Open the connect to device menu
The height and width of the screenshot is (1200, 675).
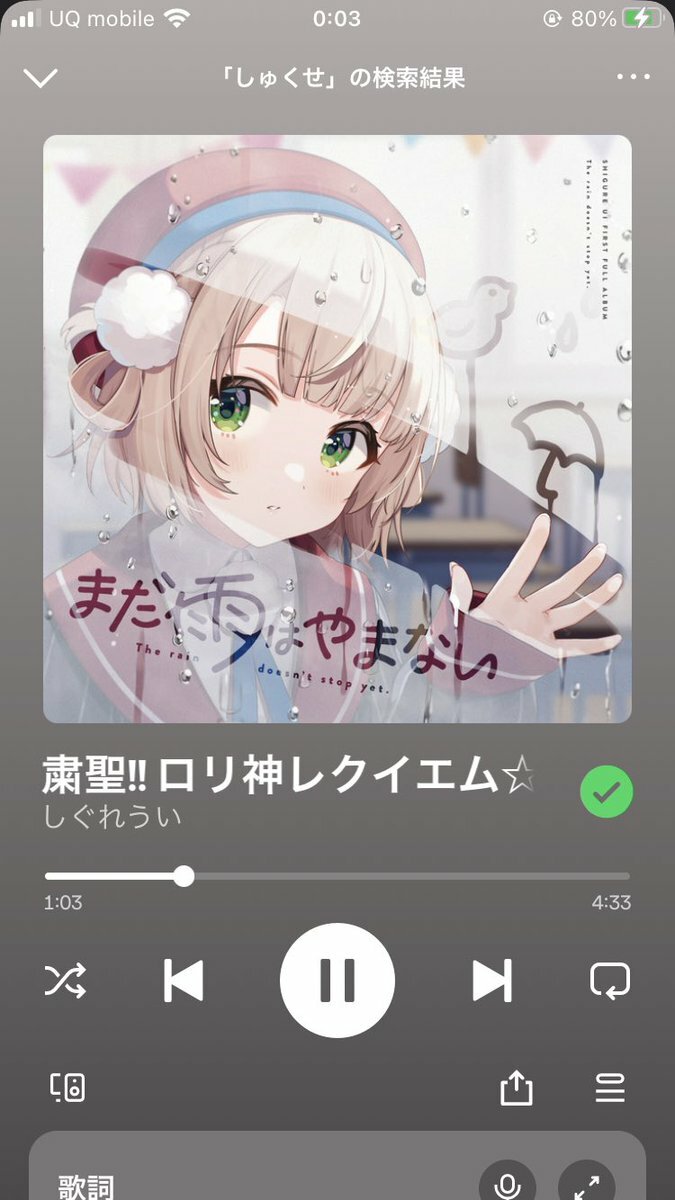(67, 1088)
